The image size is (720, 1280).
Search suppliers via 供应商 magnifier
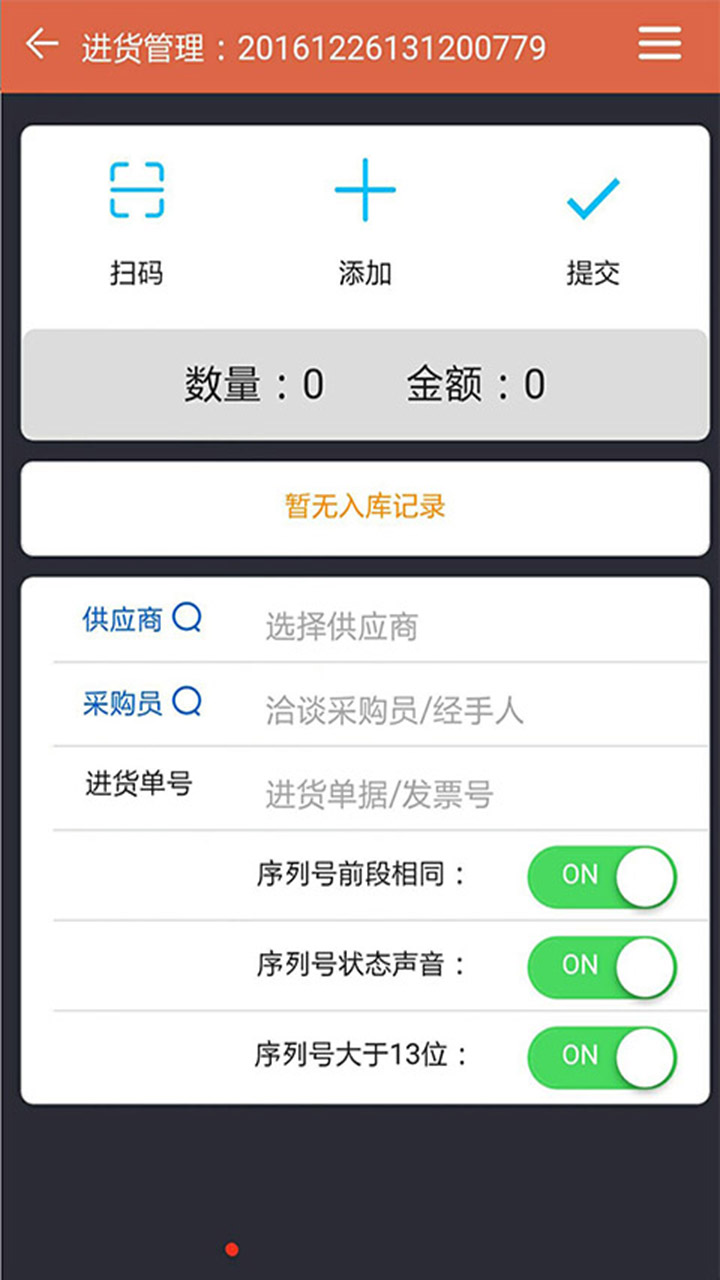click(x=187, y=618)
